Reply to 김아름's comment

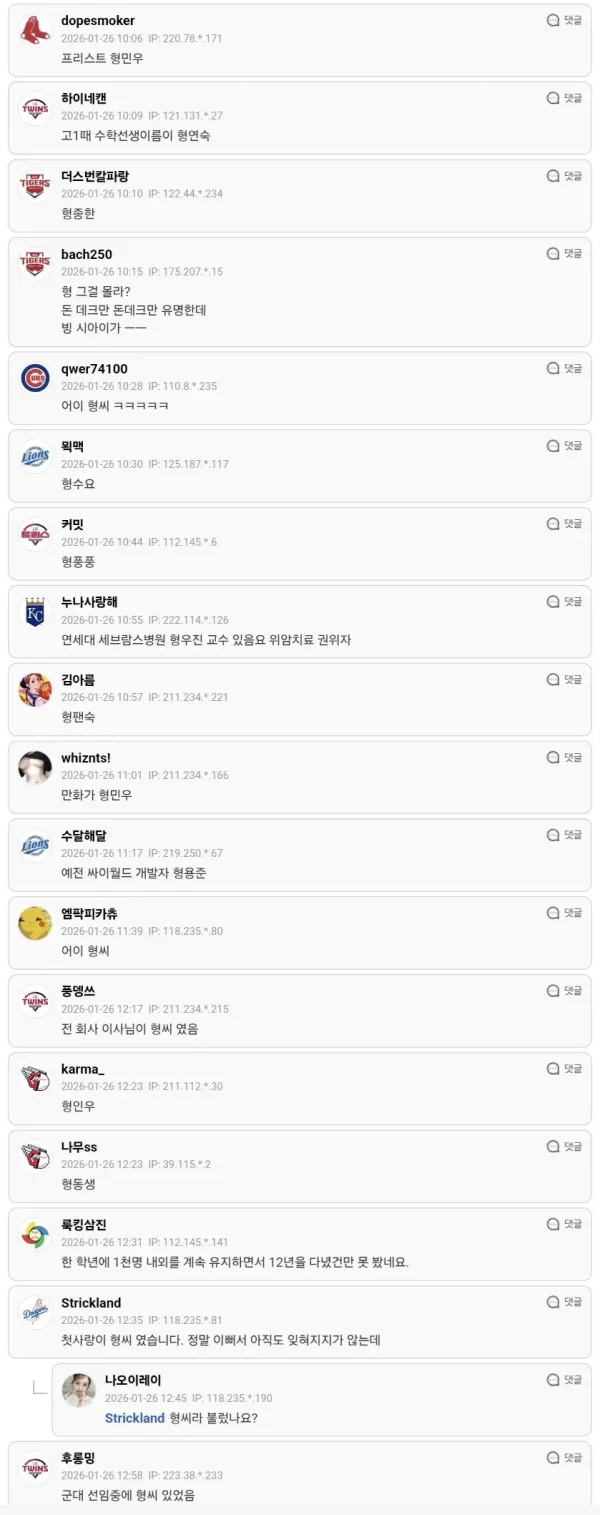(x=565, y=680)
